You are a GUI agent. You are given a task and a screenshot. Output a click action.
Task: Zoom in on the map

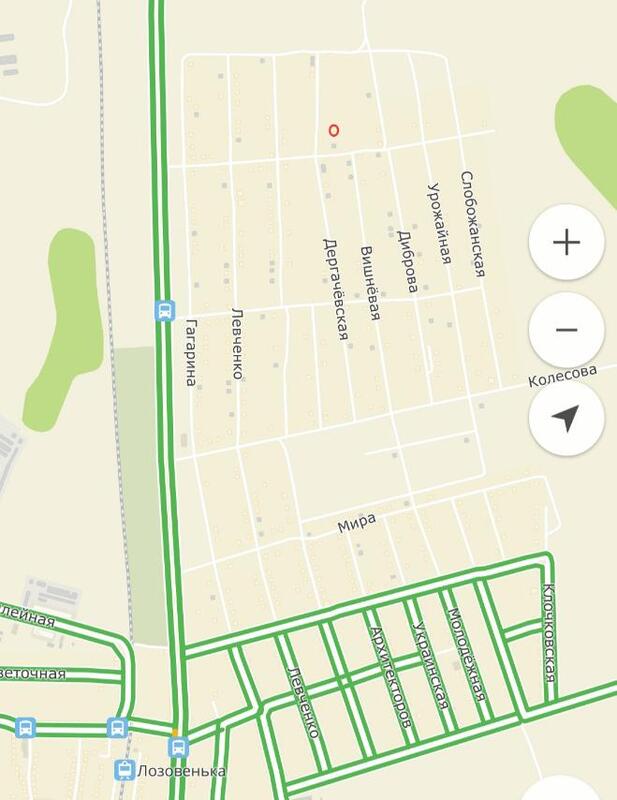tap(566, 242)
